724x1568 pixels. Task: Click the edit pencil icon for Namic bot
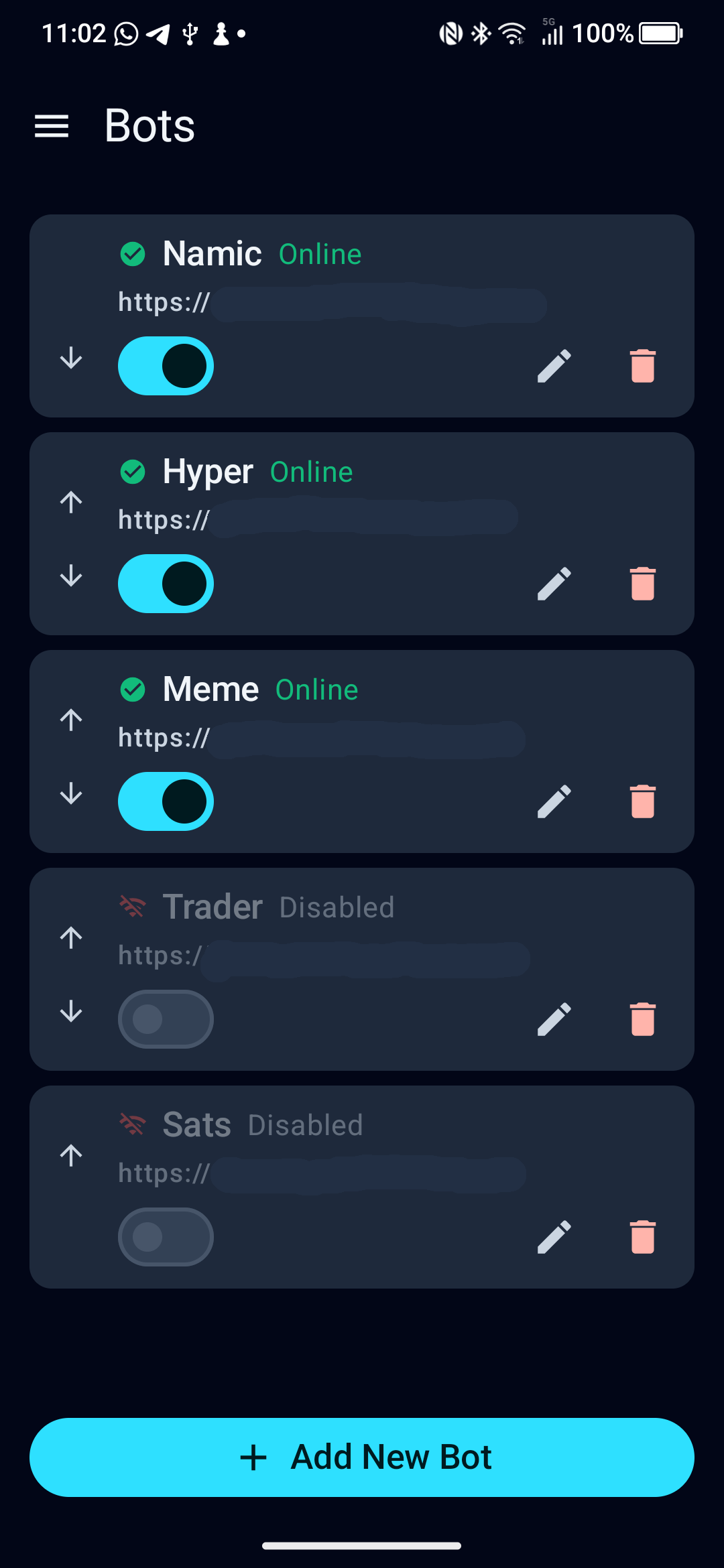coord(554,366)
